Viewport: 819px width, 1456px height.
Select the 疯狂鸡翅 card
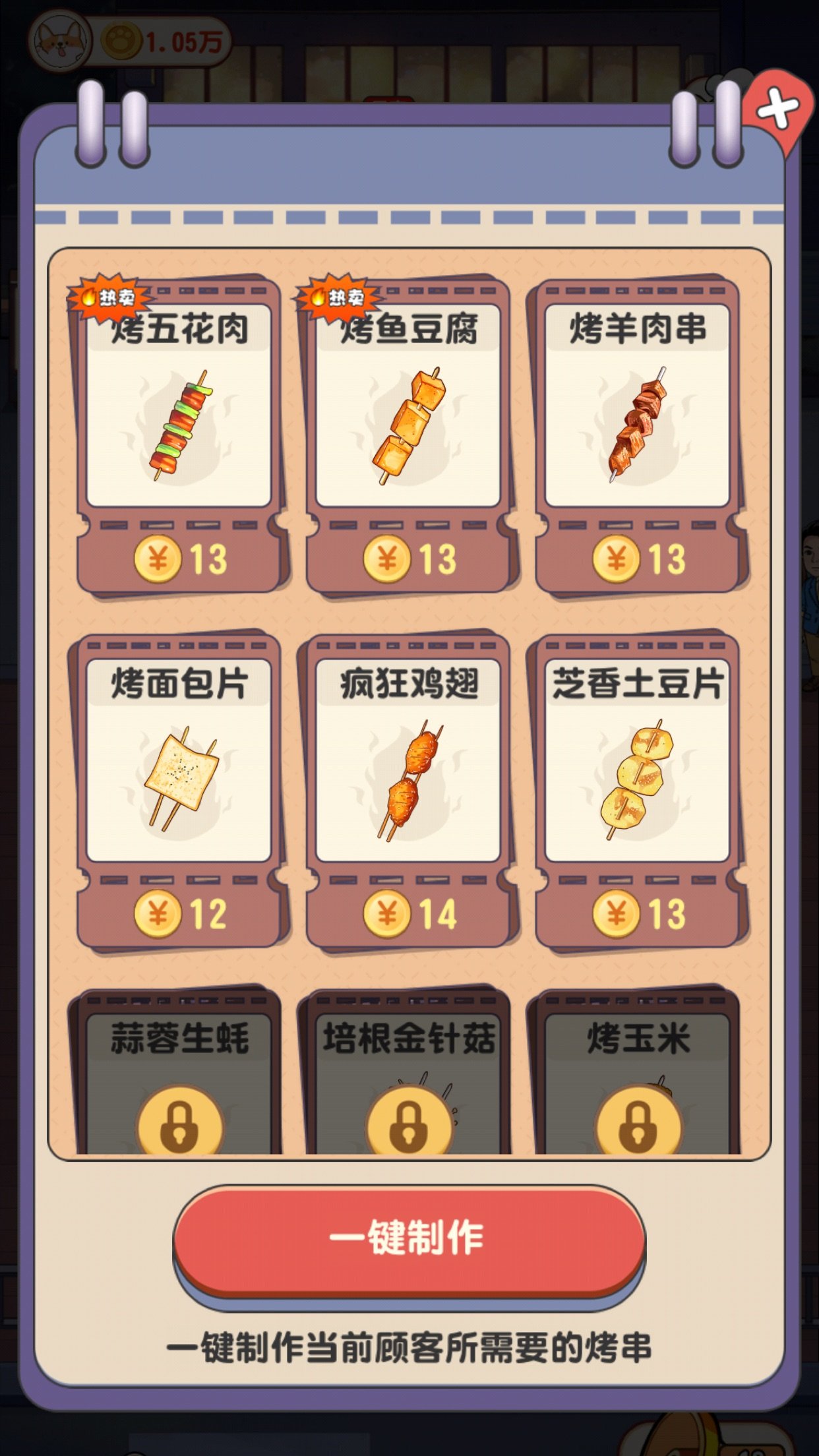[x=408, y=790]
